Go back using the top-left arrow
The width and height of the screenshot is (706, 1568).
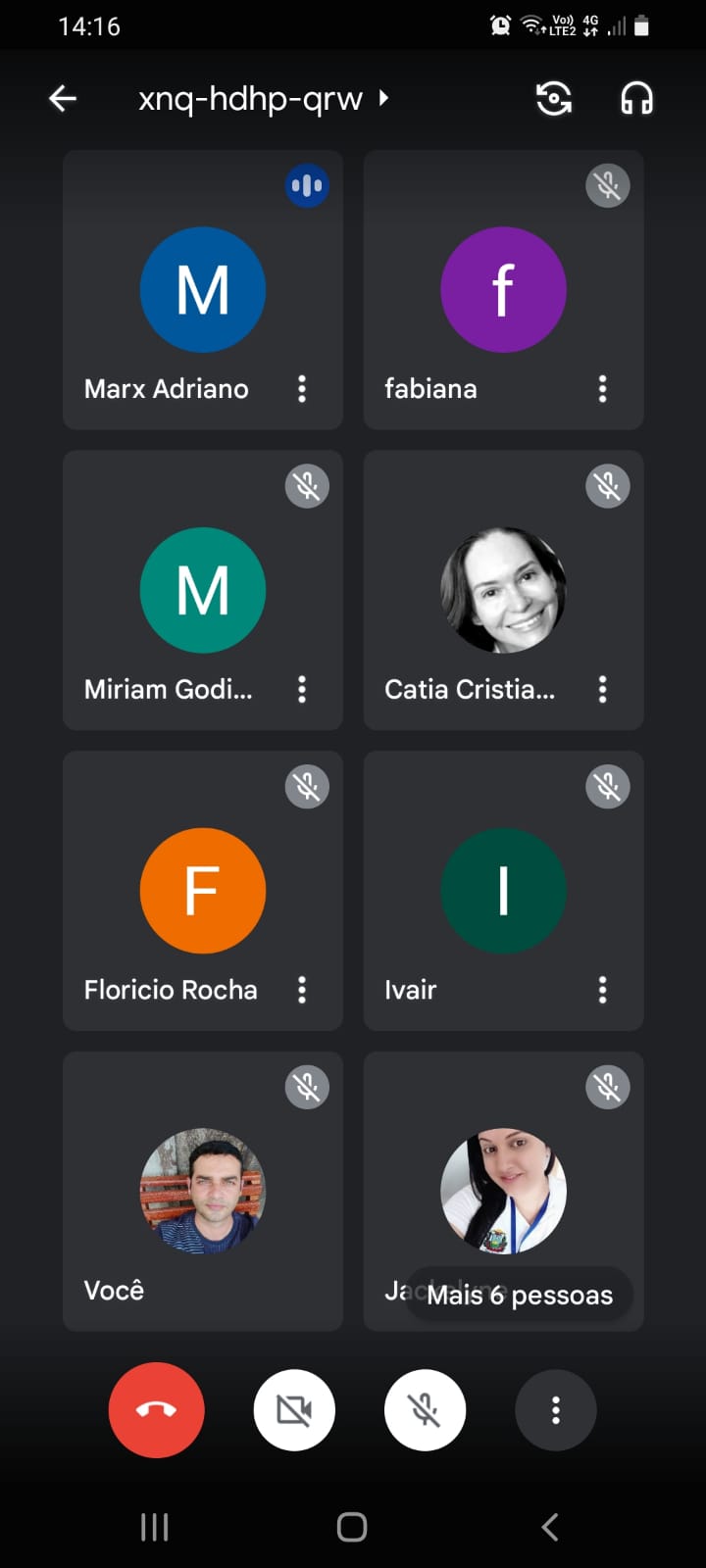[63, 98]
